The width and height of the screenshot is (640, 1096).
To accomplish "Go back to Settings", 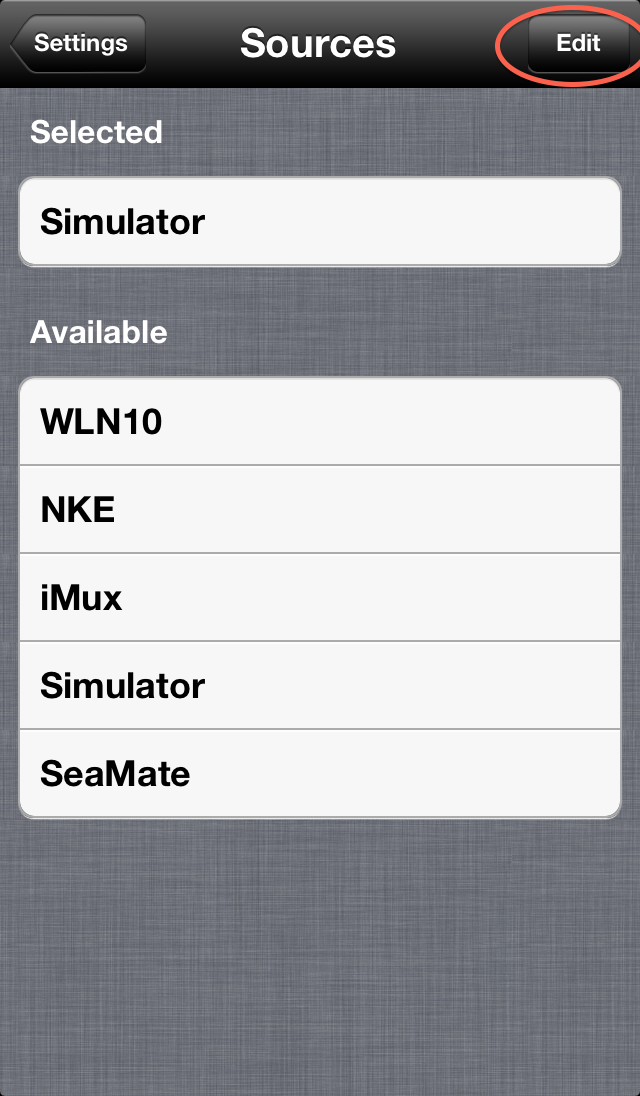I will click(x=78, y=43).
